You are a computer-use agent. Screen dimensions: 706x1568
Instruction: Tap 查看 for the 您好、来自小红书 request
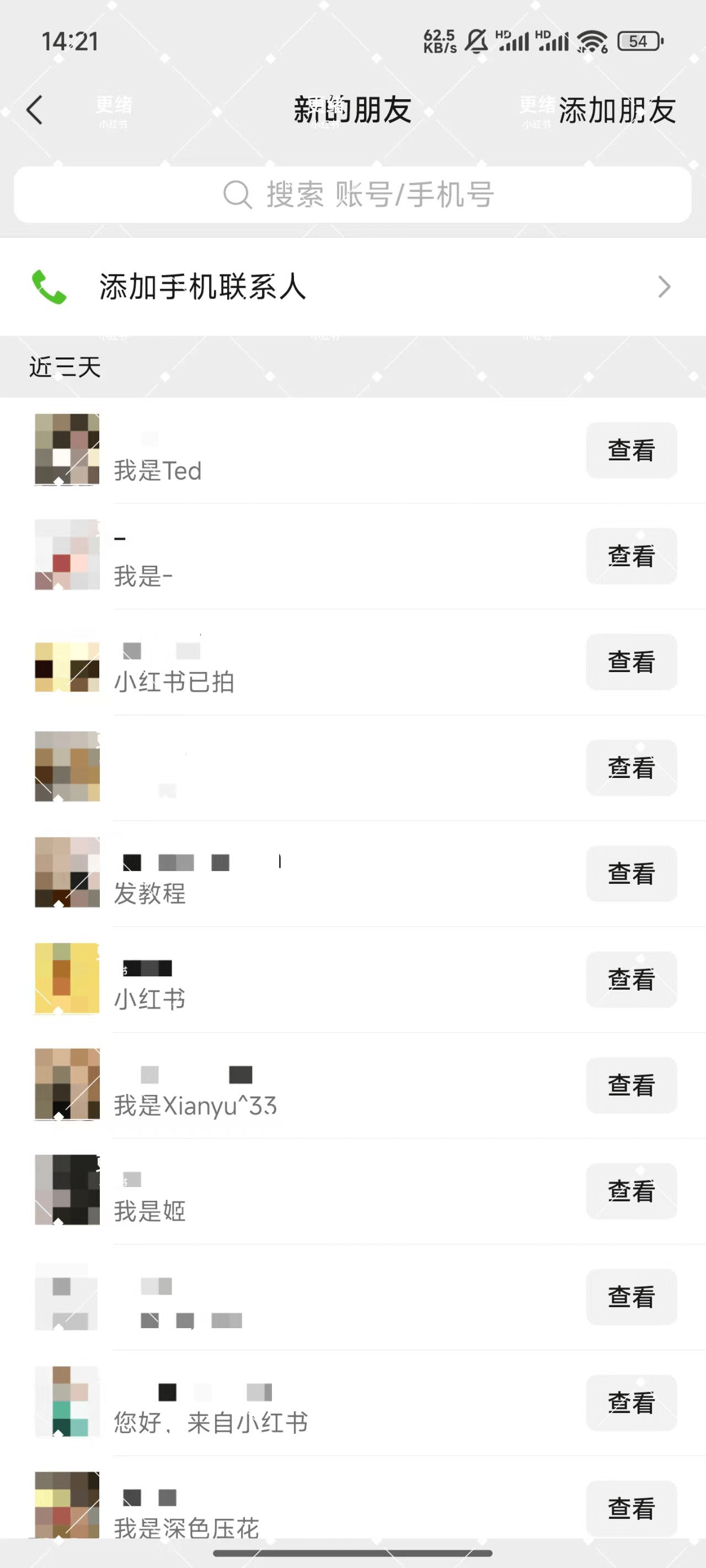(631, 1402)
